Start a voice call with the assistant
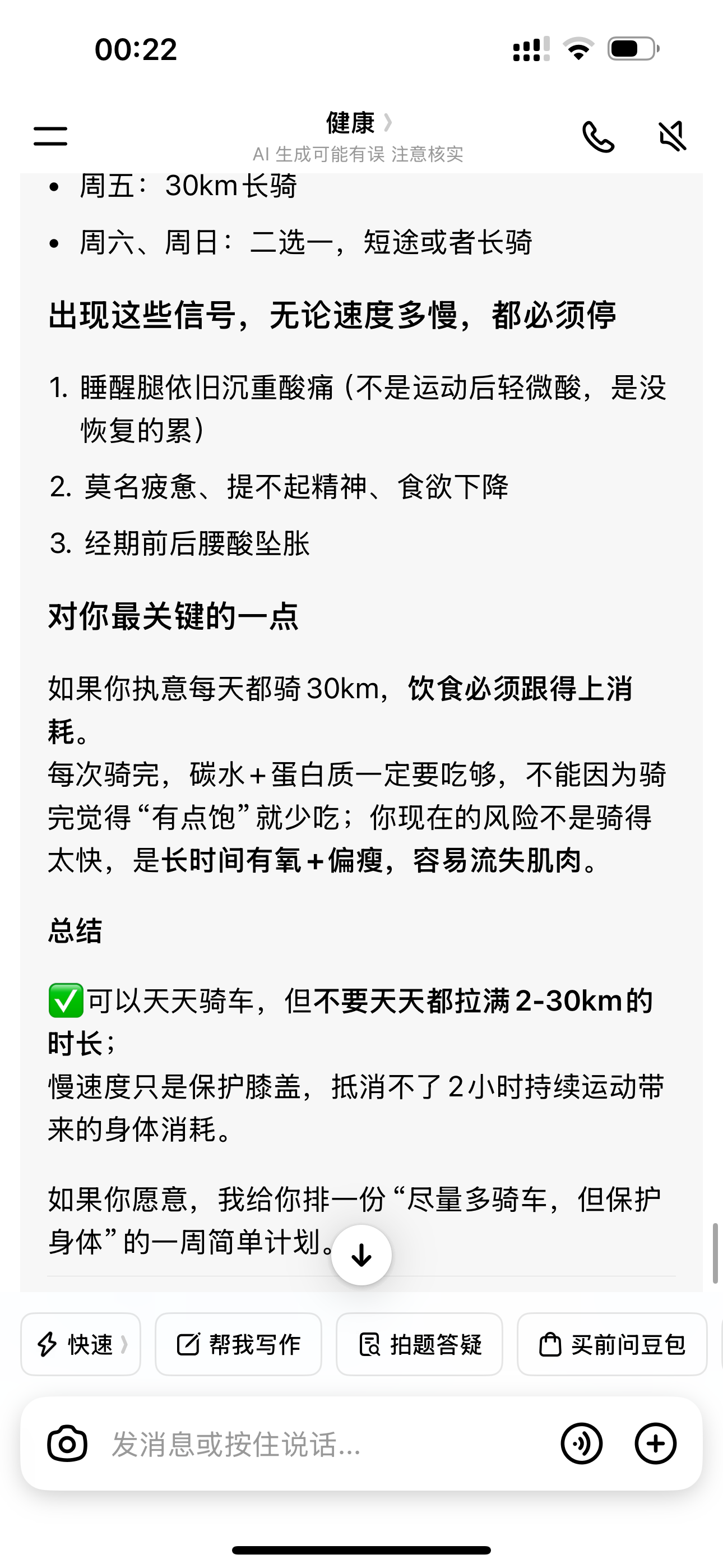 [598, 136]
